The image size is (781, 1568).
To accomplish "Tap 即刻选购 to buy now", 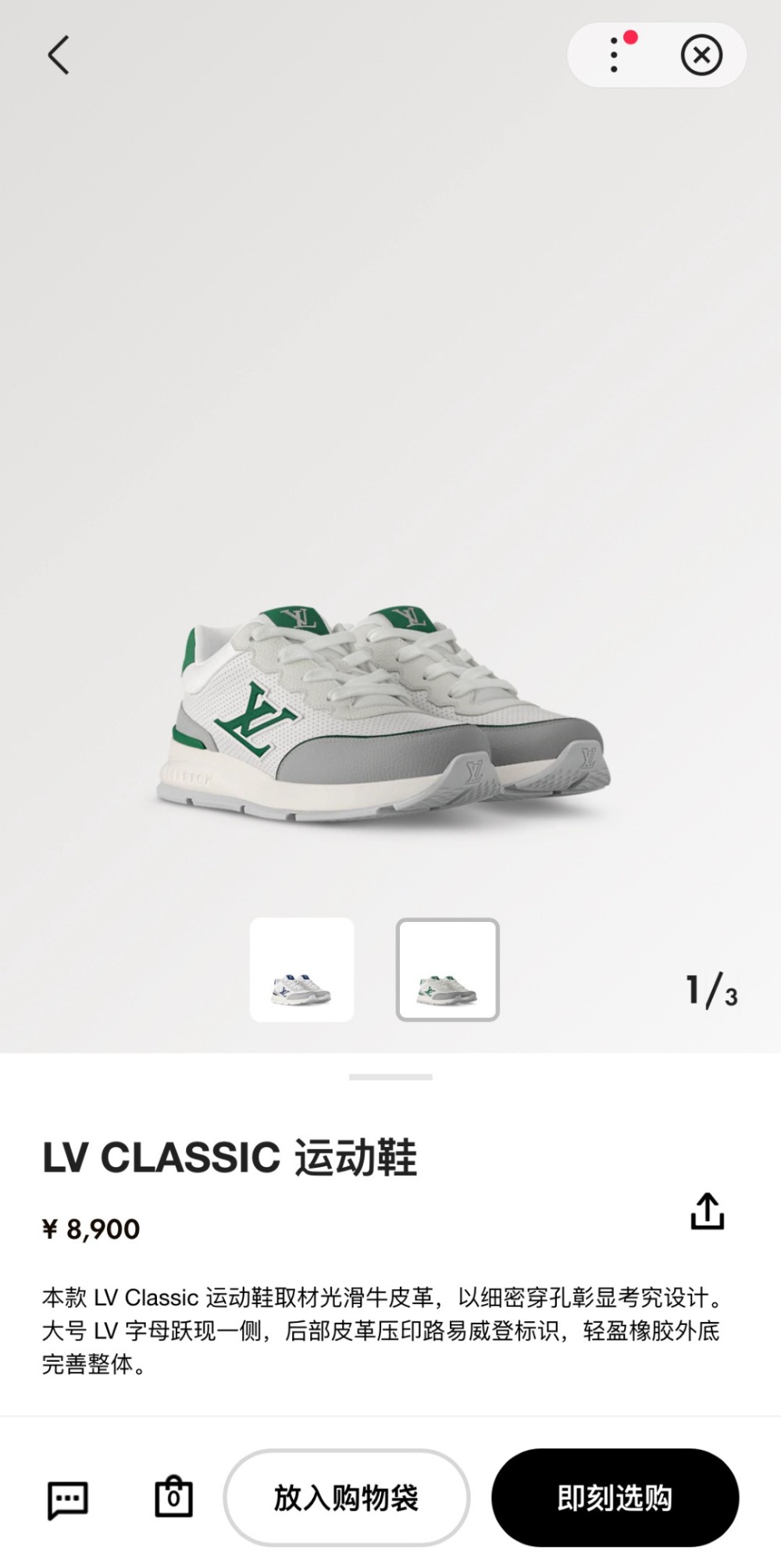I will tap(615, 1498).
